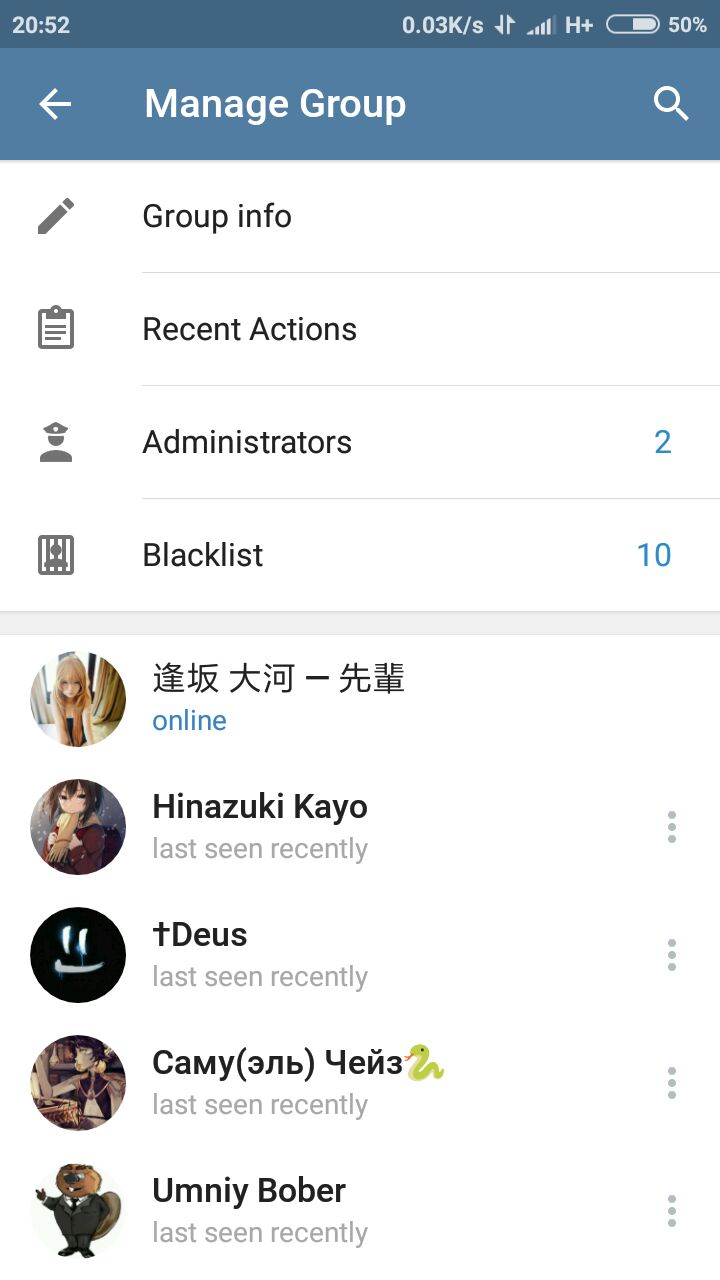Open three-dot options for Umniy Bober

coord(671,1211)
